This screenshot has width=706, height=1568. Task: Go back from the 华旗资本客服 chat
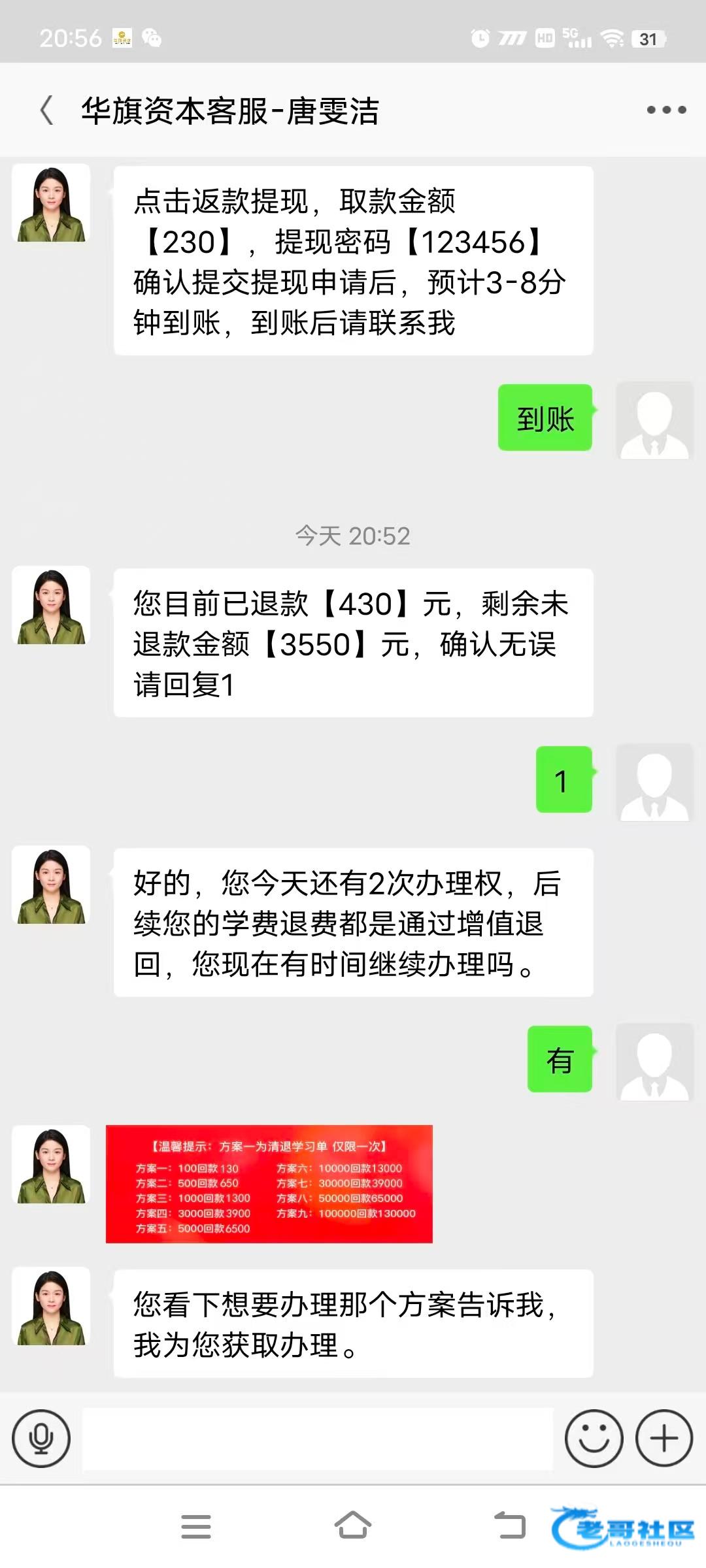click(46, 110)
